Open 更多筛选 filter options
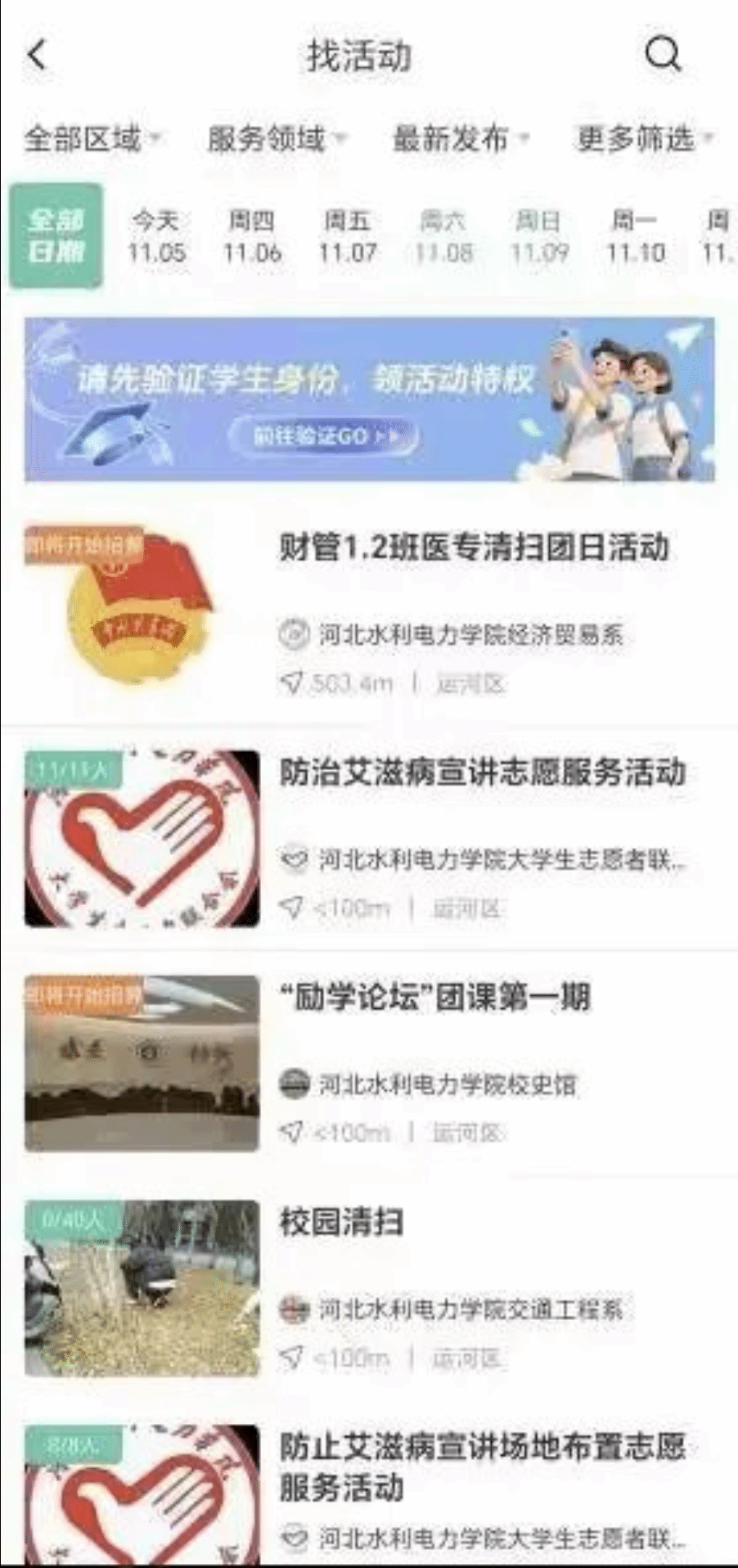Image resolution: width=738 pixels, height=1568 pixels. pyautogui.click(x=644, y=139)
